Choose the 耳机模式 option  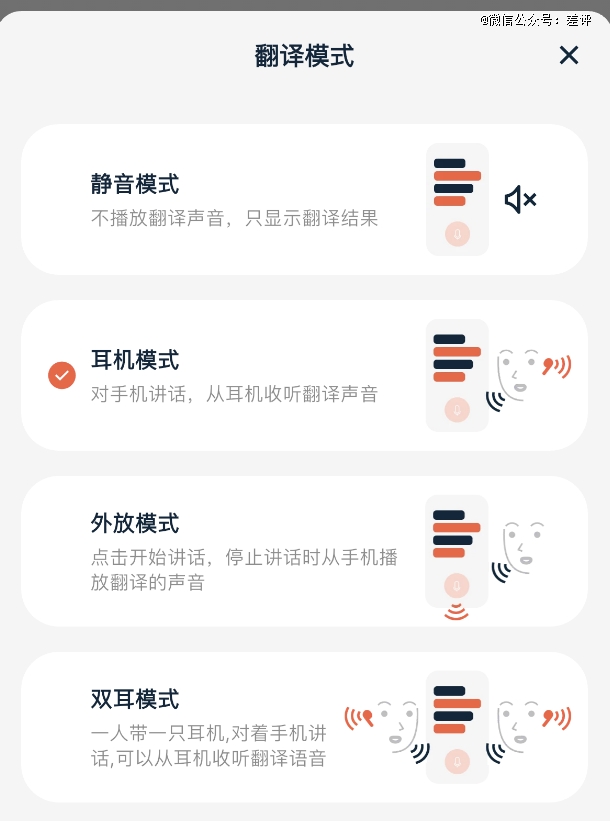303,375
